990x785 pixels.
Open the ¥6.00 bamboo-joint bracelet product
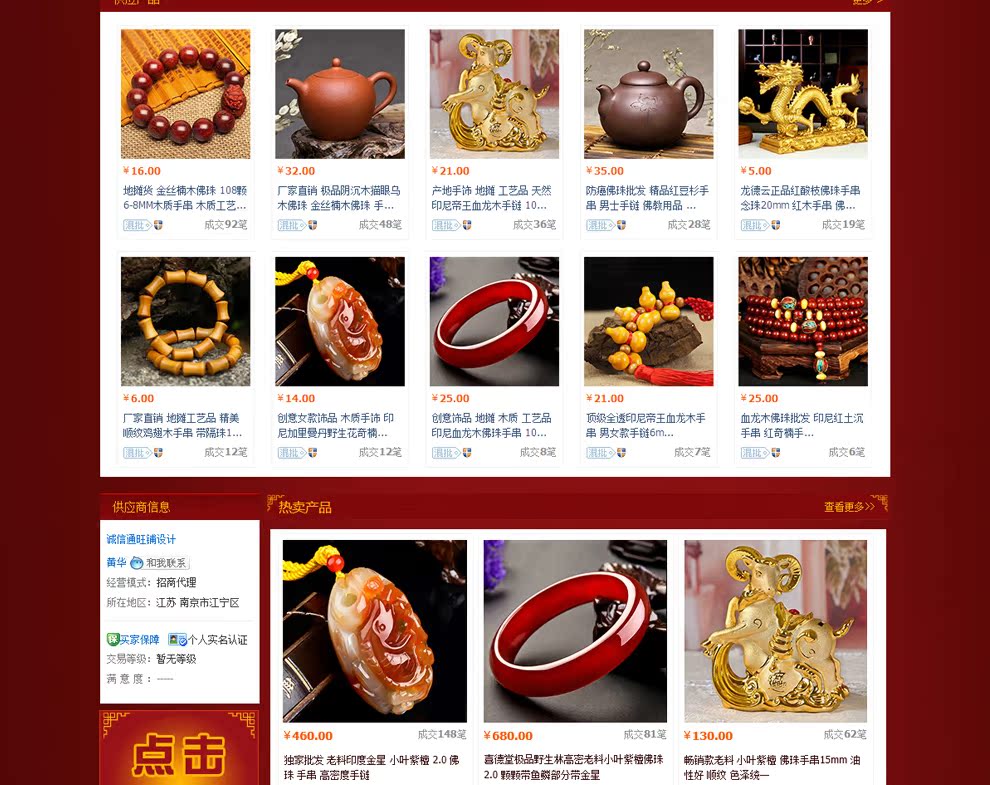pos(185,322)
